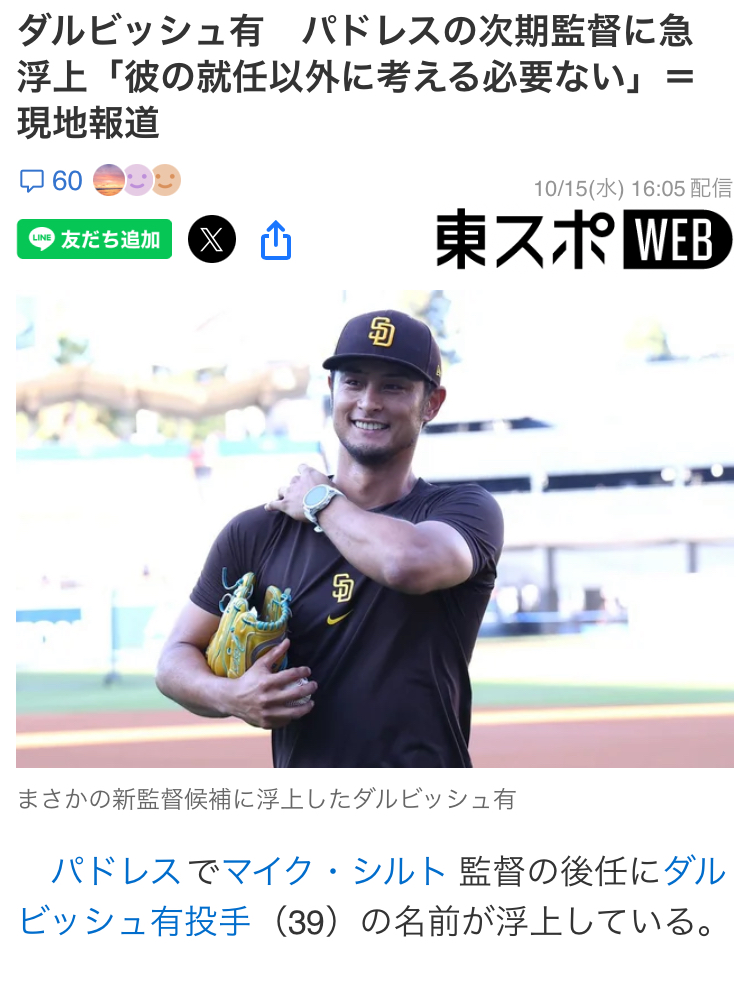Open the パドレス team link
The image size is (750, 986).
116,872
